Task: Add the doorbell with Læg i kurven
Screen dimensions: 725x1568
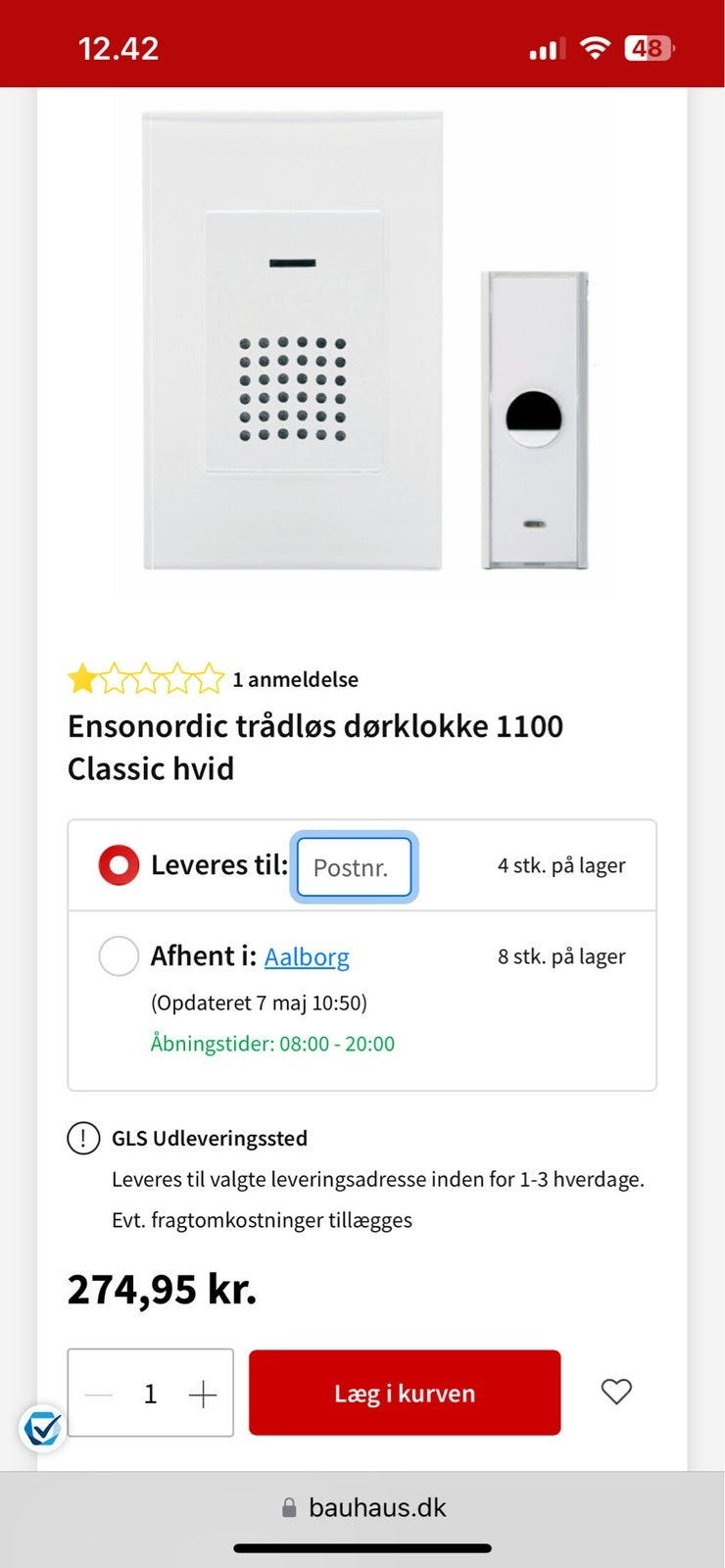Action: click(404, 1393)
